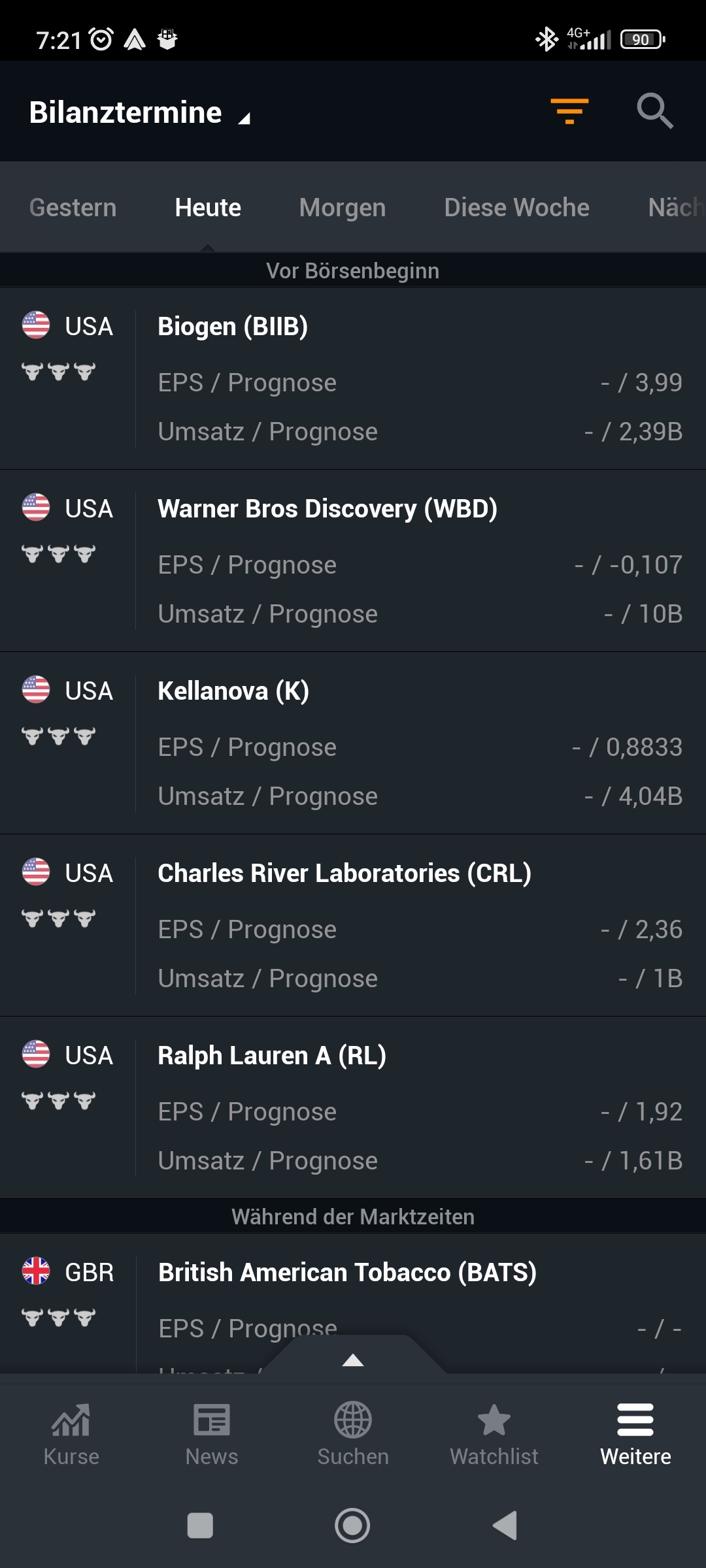Switch to the Suchen tab
Viewport: 706px width, 1568px height.
353,1434
